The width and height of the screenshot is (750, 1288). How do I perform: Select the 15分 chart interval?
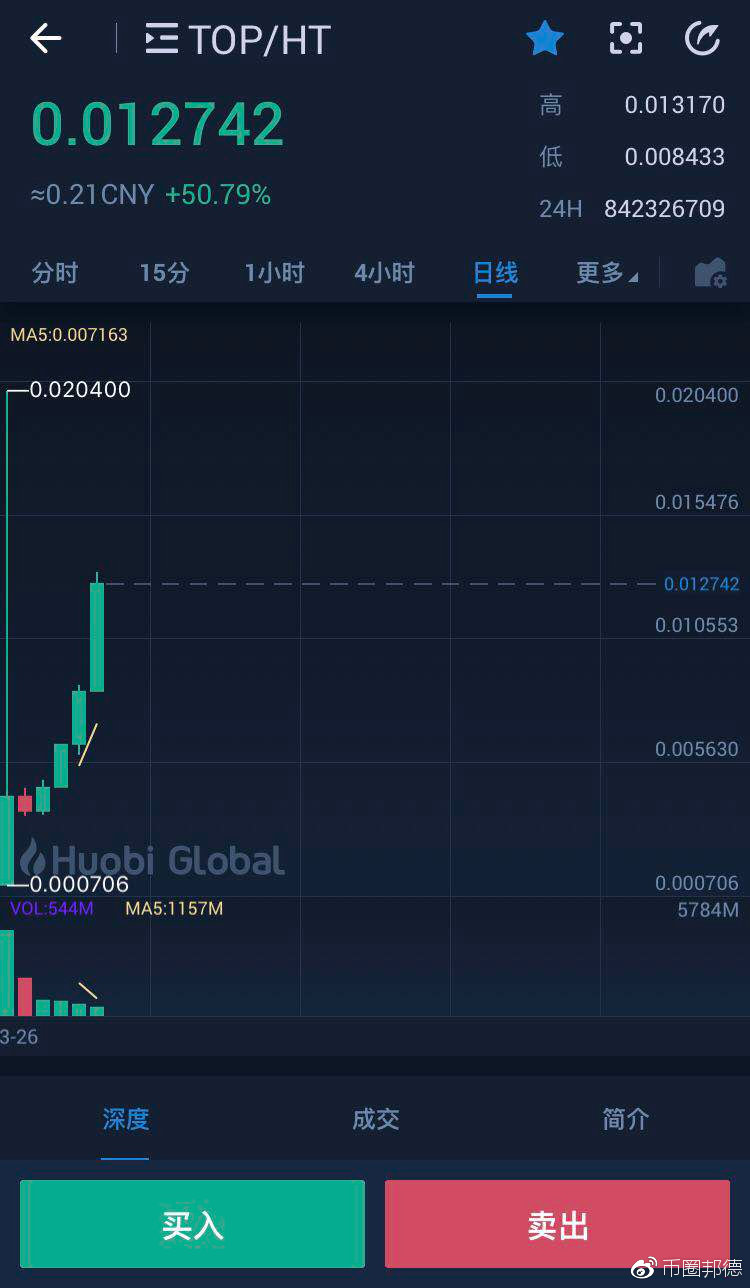164,273
